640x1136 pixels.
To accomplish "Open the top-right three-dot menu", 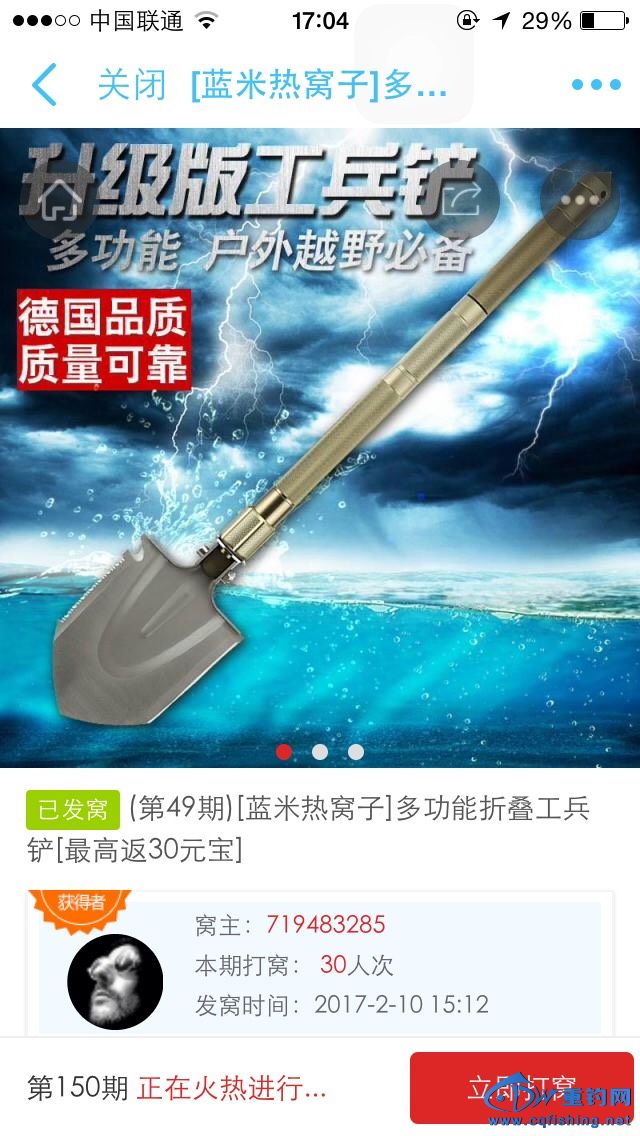I will (596, 85).
